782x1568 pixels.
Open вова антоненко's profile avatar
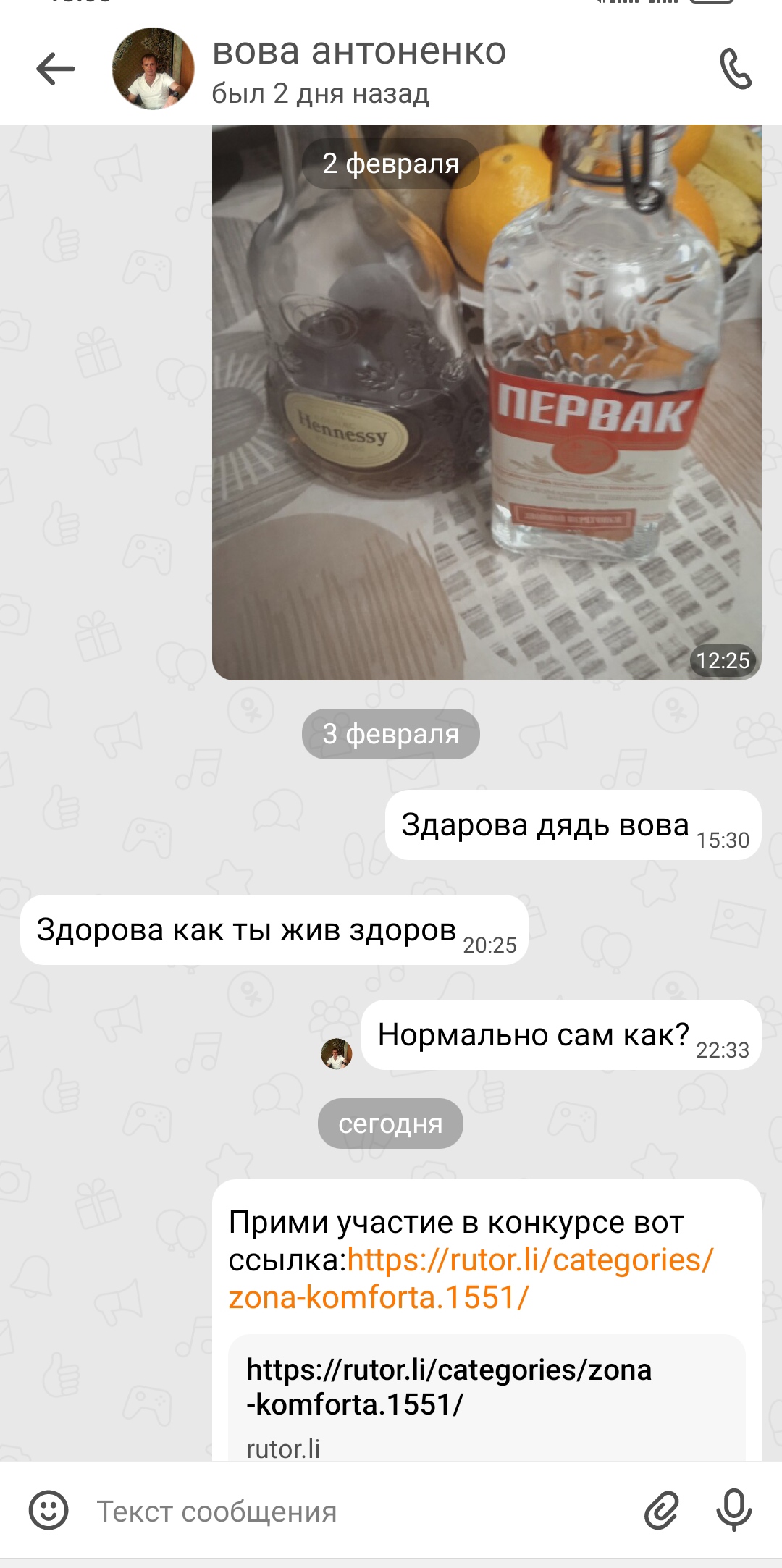[153, 69]
